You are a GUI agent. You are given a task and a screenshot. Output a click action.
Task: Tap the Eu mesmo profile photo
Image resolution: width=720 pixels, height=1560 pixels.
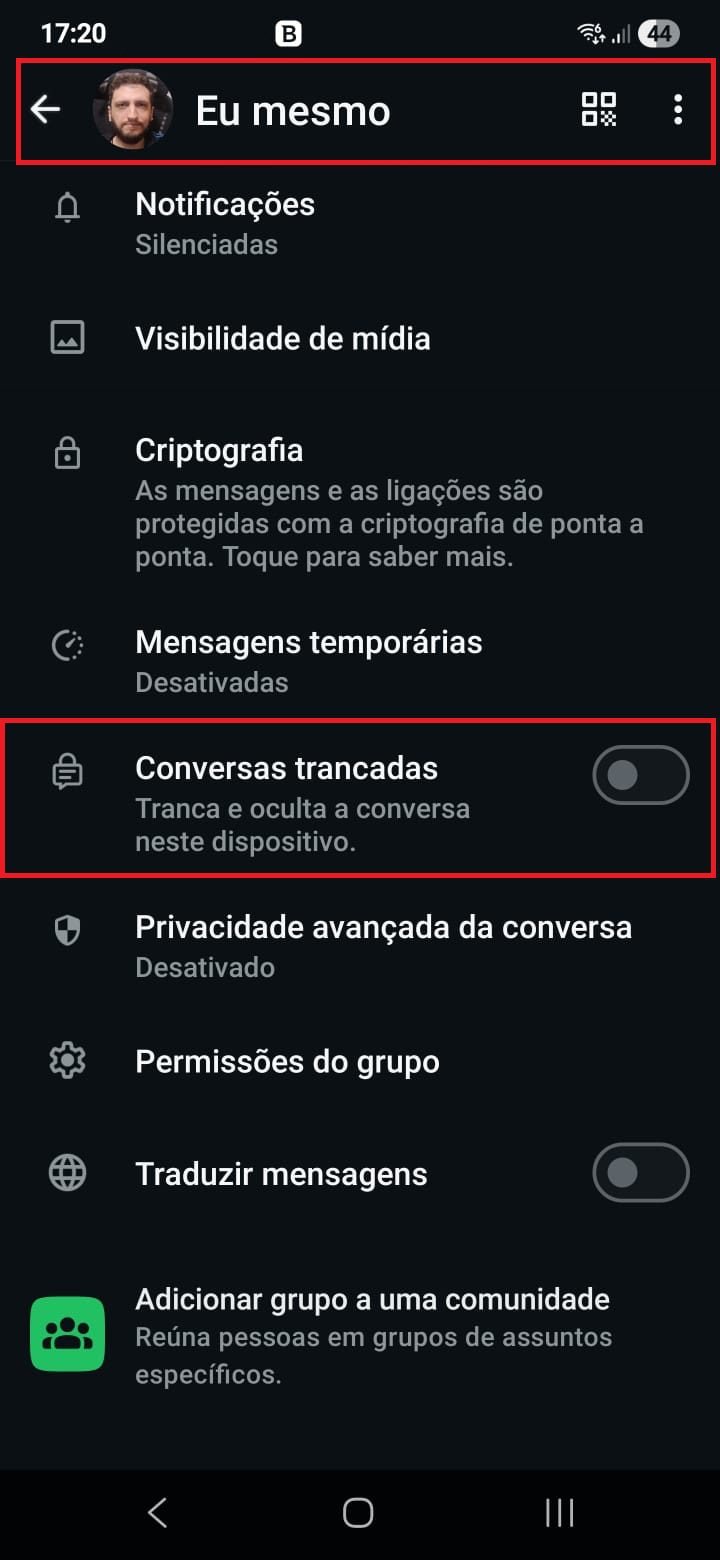[x=131, y=110]
